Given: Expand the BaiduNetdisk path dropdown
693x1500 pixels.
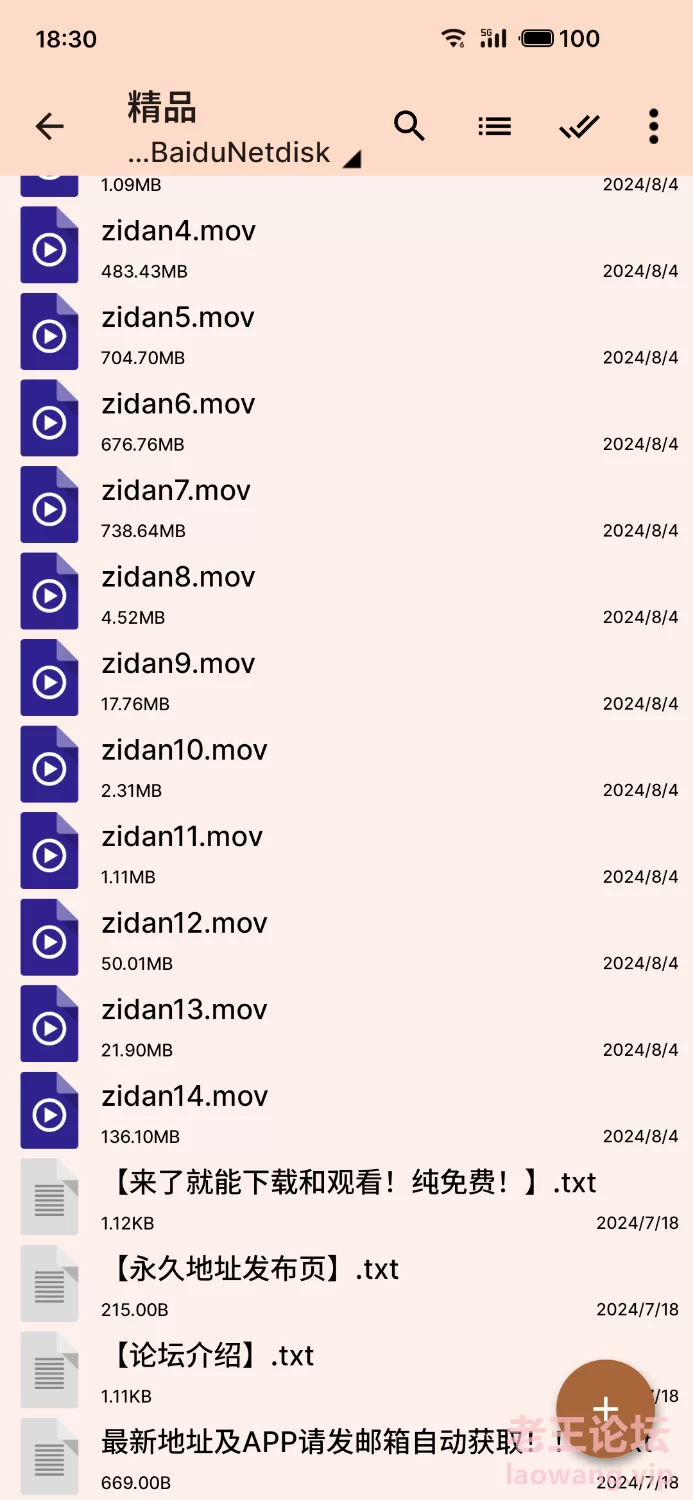Looking at the screenshot, I should (x=245, y=153).
